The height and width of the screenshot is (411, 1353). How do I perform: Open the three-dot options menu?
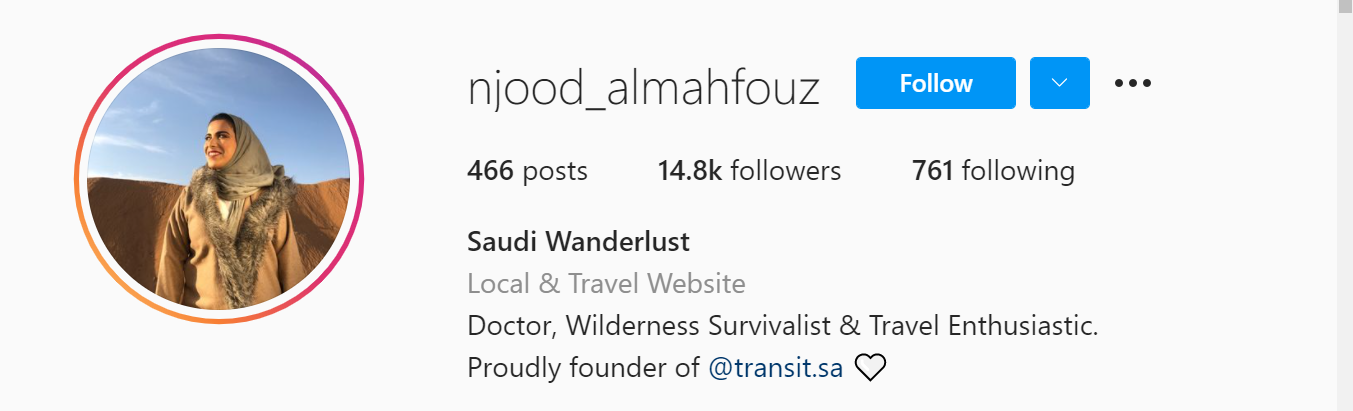(x=1132, y=83)
